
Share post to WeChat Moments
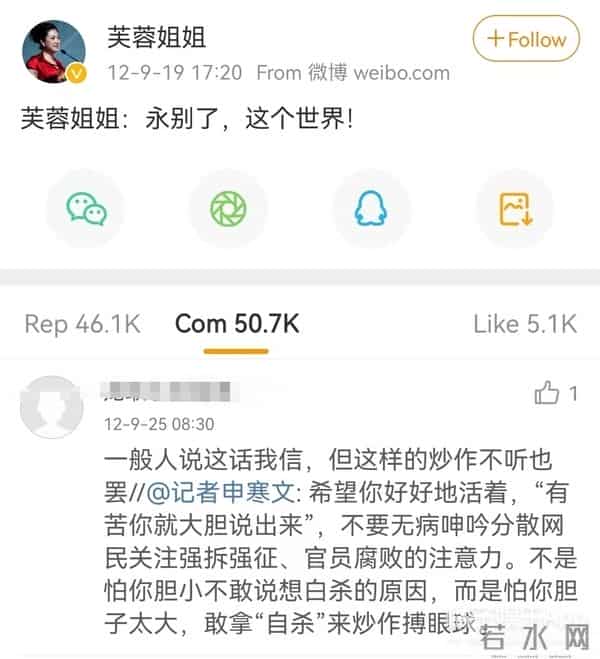(228, 208)
